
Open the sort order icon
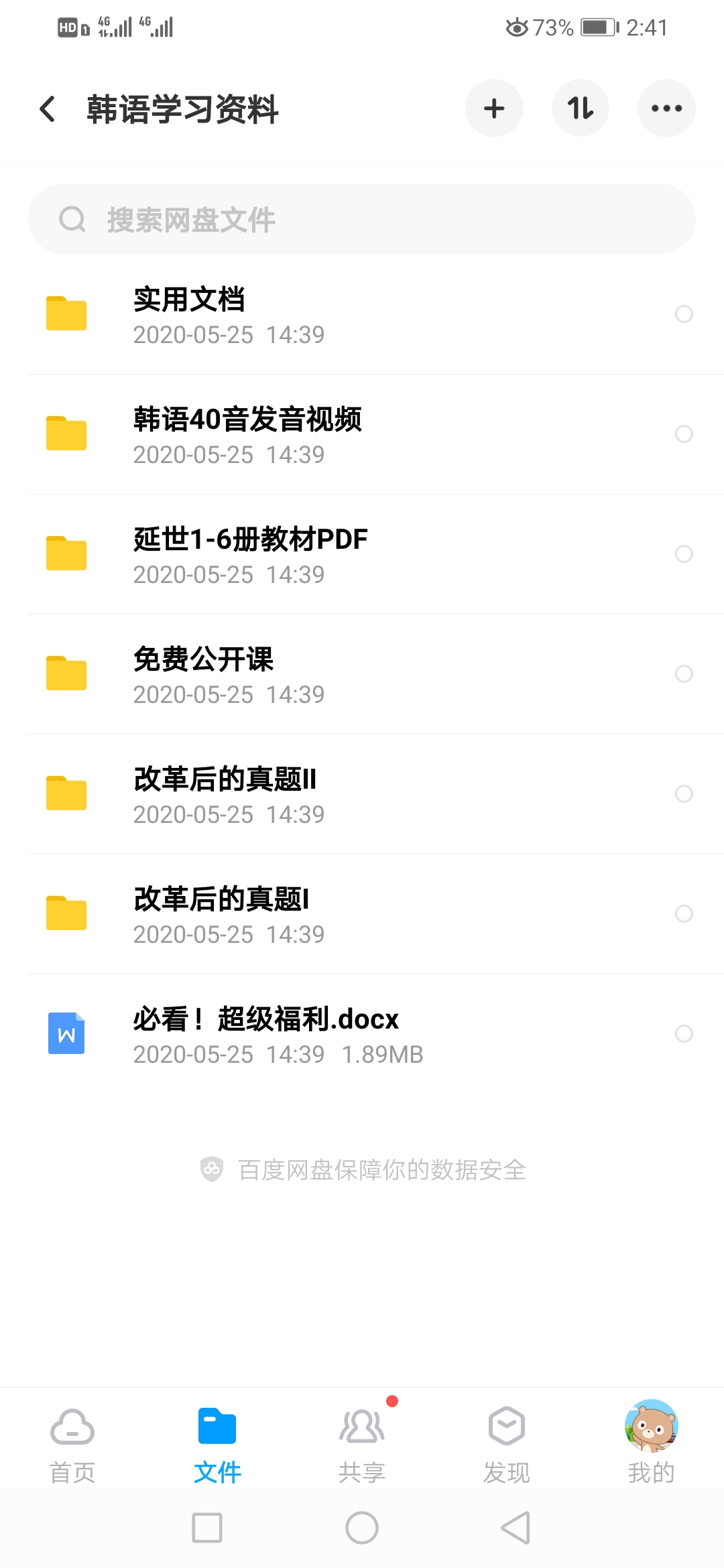581,108
